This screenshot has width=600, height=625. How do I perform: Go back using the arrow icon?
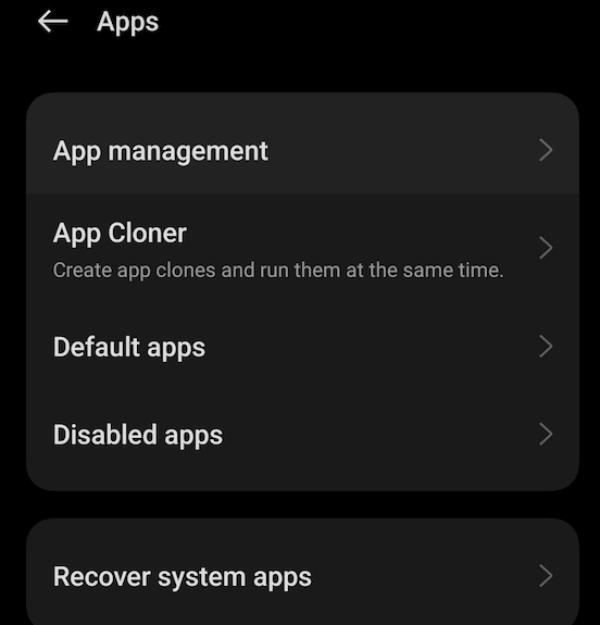tap(52, 22)
